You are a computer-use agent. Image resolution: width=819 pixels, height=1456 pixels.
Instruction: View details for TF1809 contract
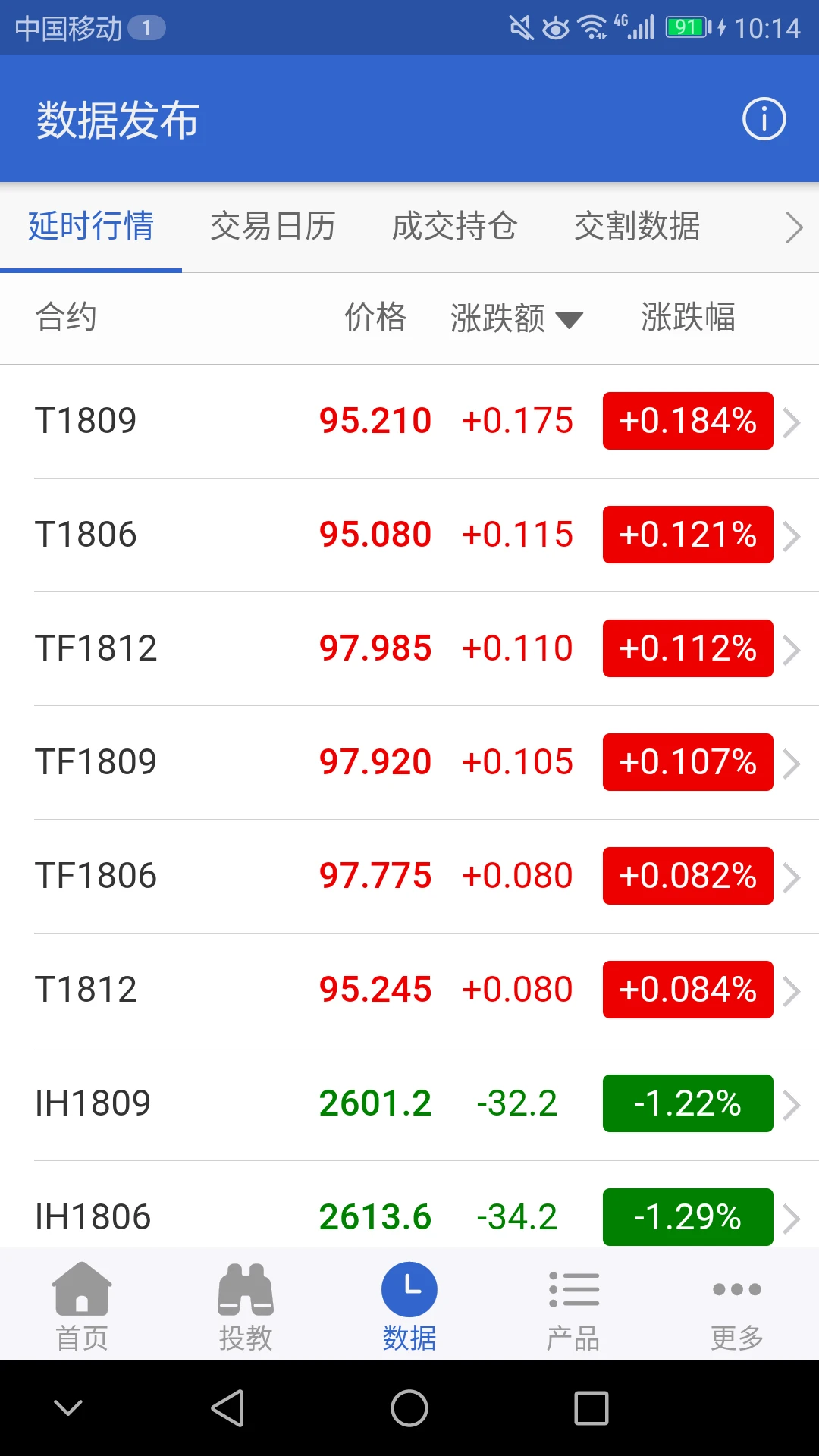coord(409,762)
